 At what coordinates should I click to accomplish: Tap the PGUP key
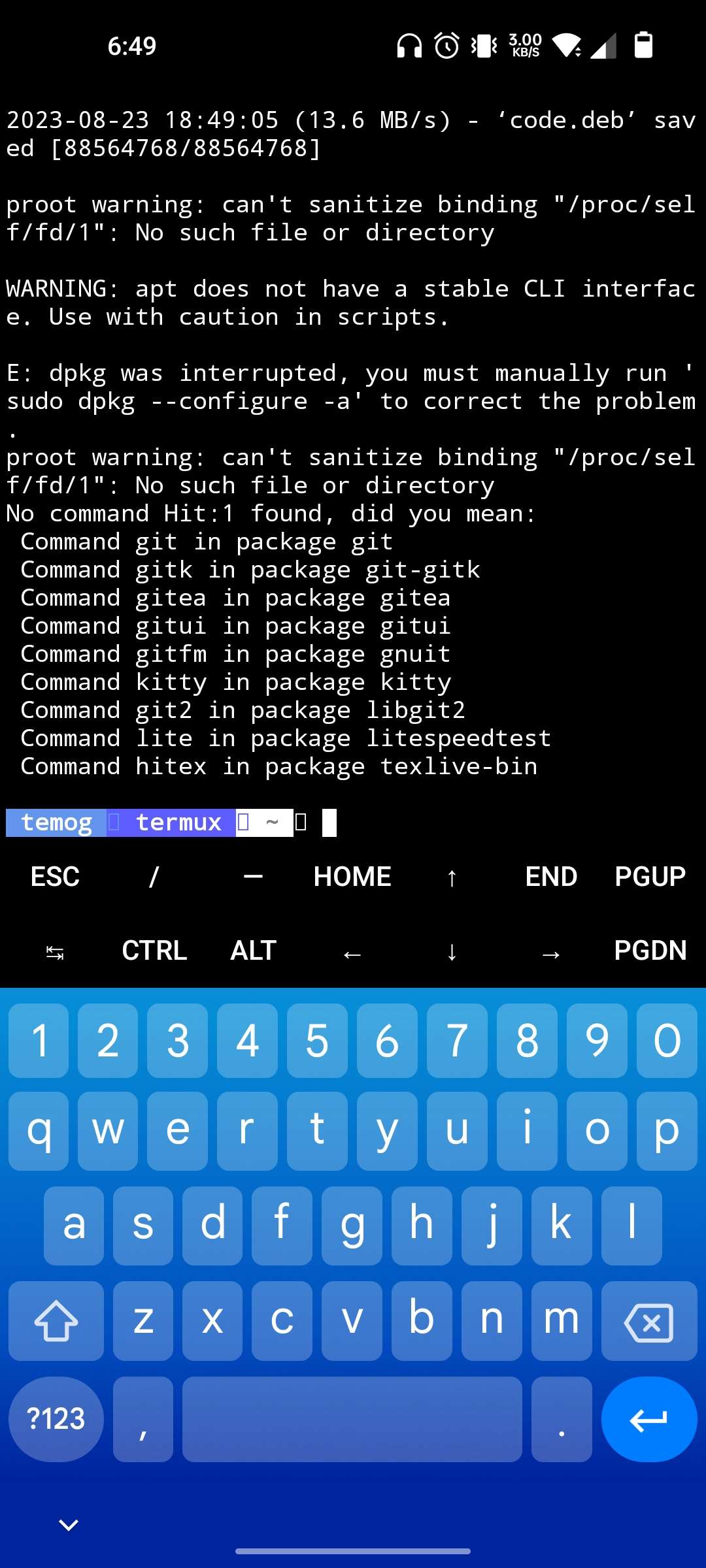650,877
